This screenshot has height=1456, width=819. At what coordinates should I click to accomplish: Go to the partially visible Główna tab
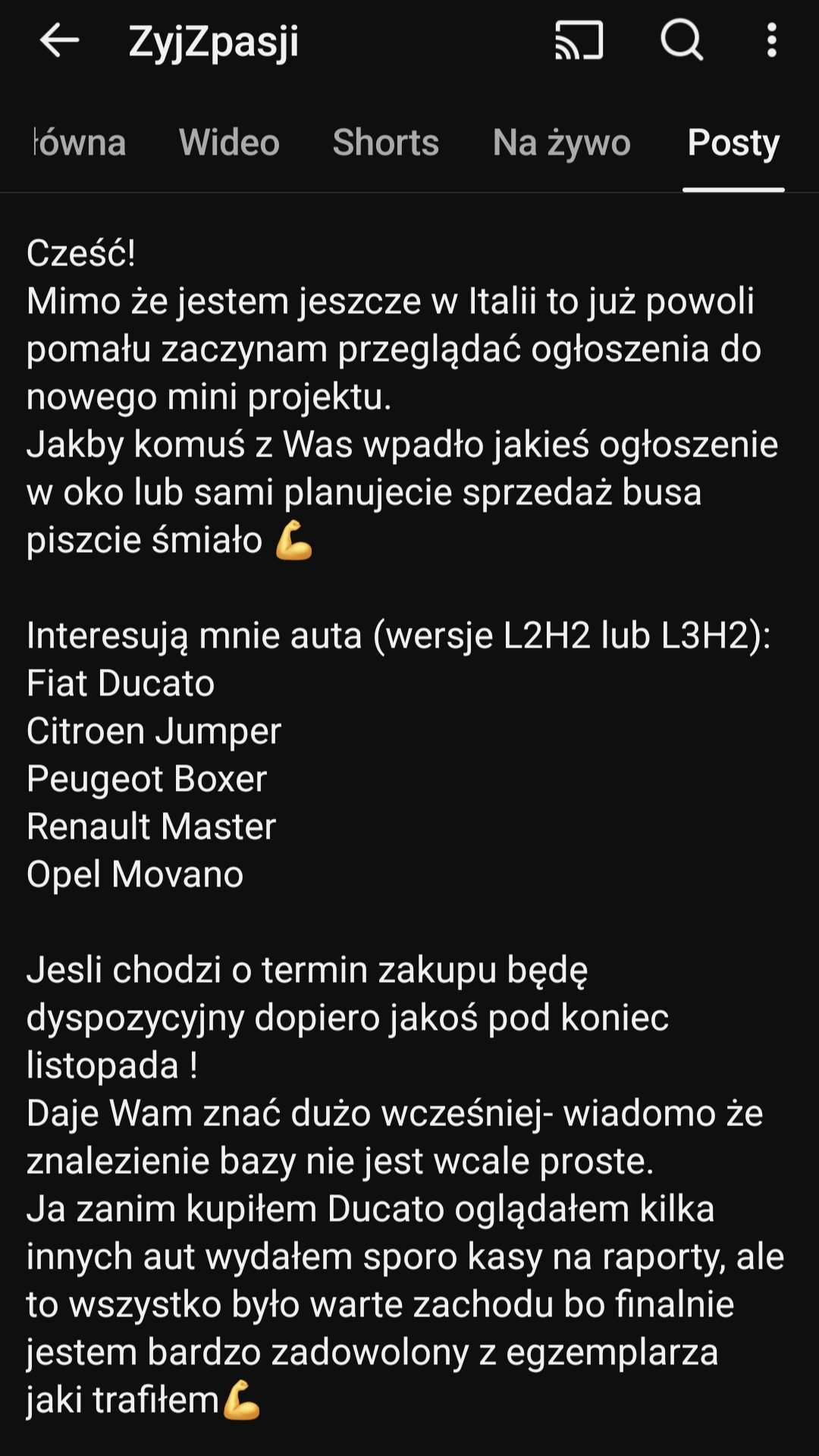click(79, 143)
